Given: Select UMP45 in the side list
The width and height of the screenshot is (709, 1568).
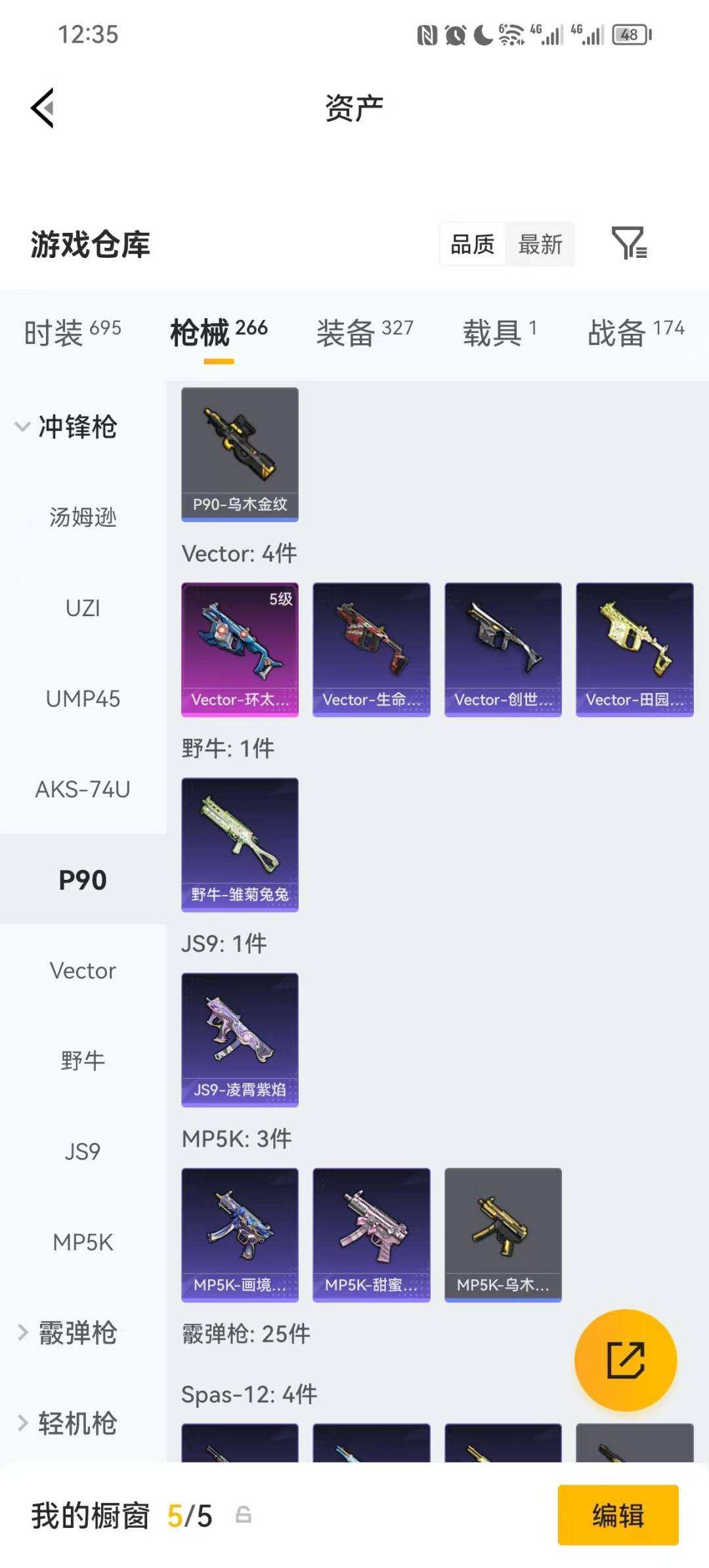Looking at the screenshot, I should [x=83, y=699].
